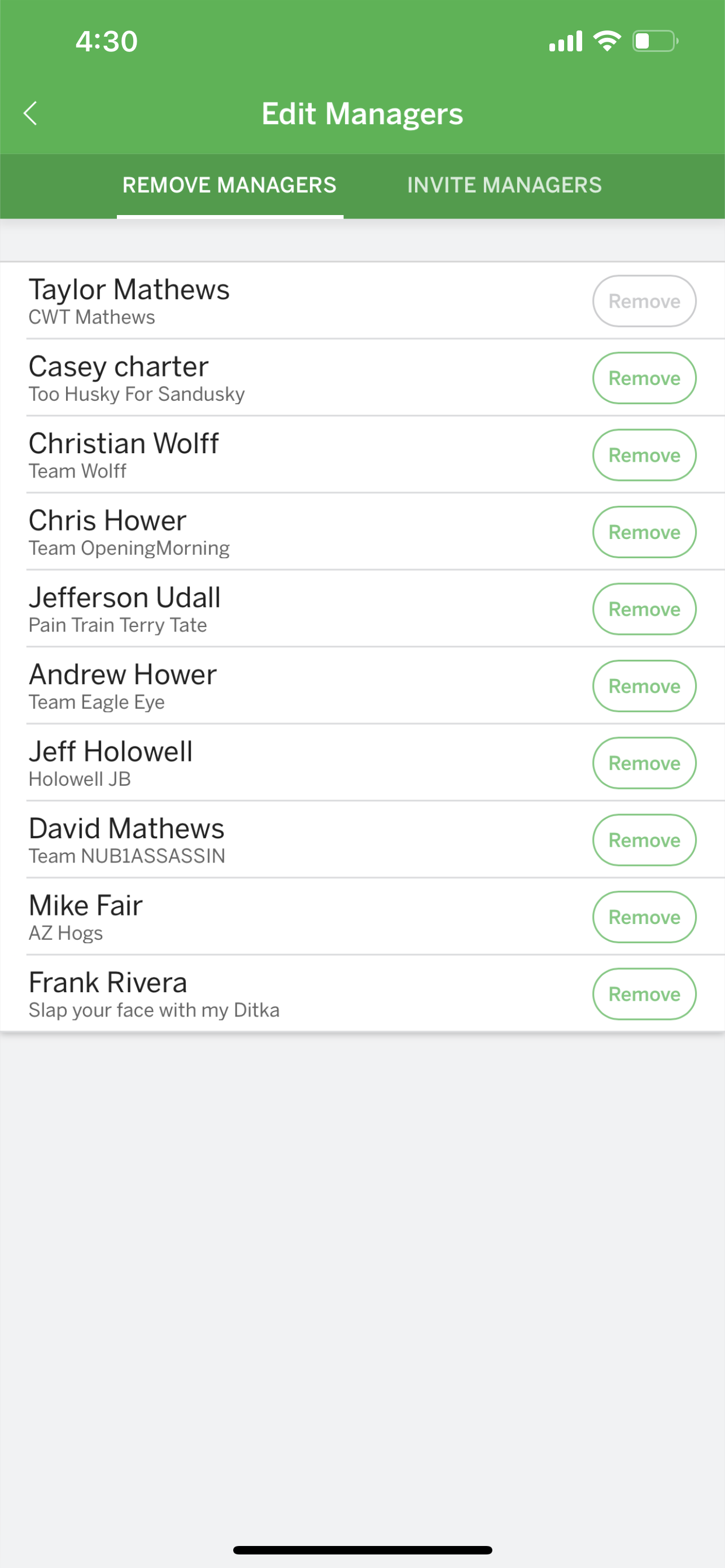This screenshot has height=1568, width=725.
Task: Tap greyed Remove button for Taylor Mathews
Action: 644,301
